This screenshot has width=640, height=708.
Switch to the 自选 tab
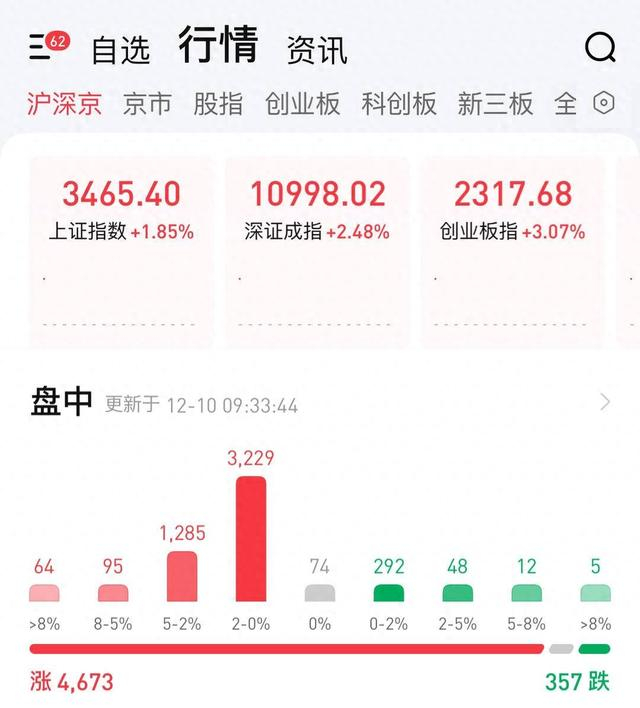(120, 50)
